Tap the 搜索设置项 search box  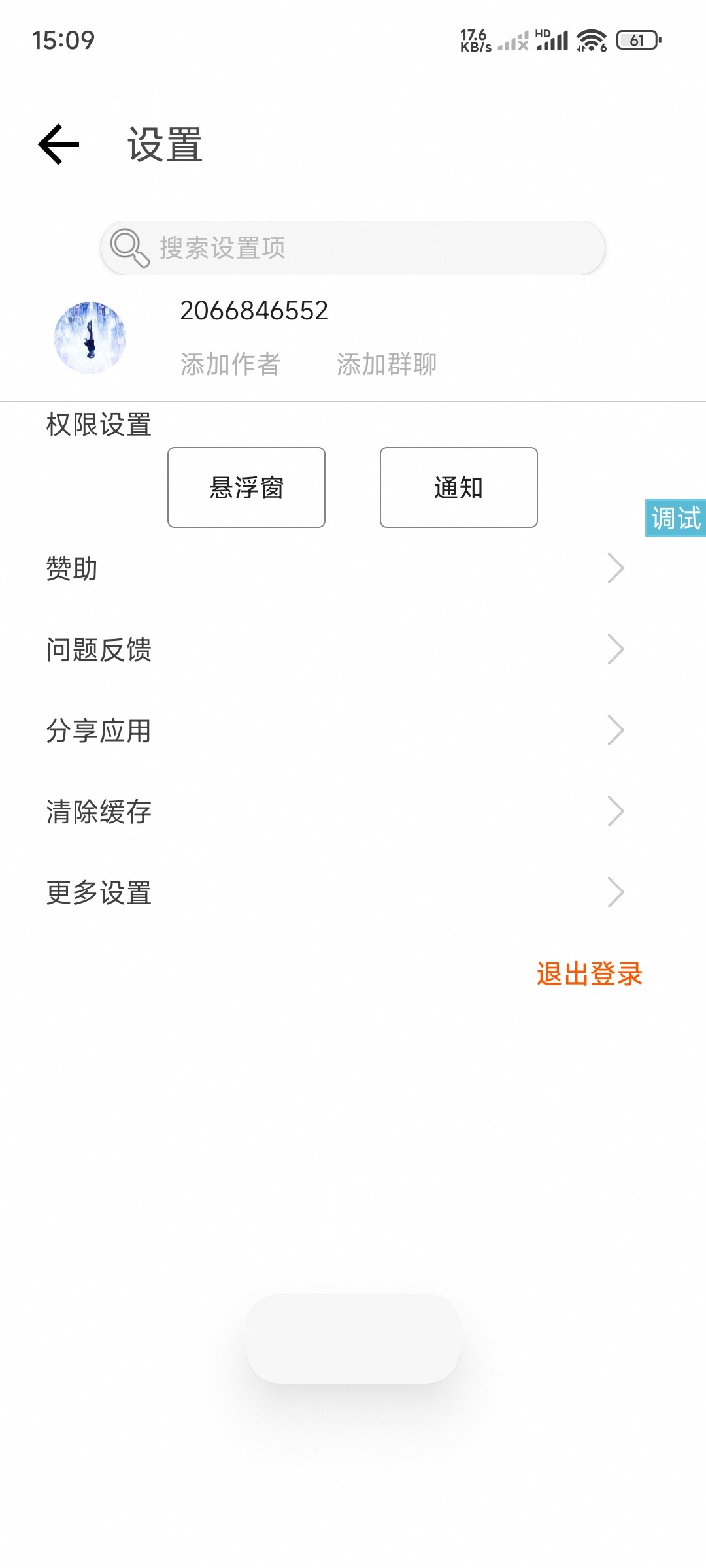click(353, 248)
